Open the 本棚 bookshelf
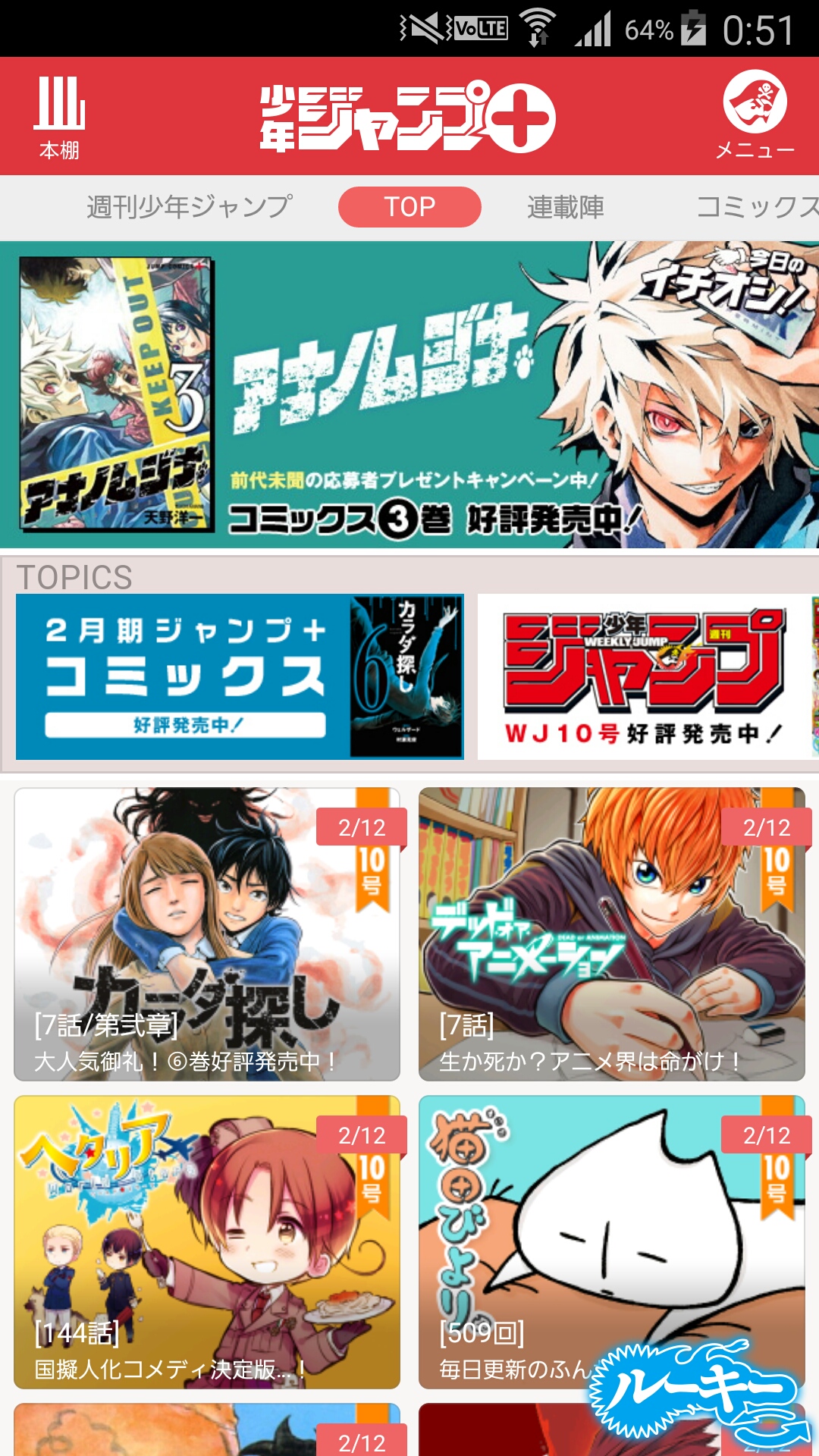This screenshot has height=1456, width=819. [x=59, y=117]
